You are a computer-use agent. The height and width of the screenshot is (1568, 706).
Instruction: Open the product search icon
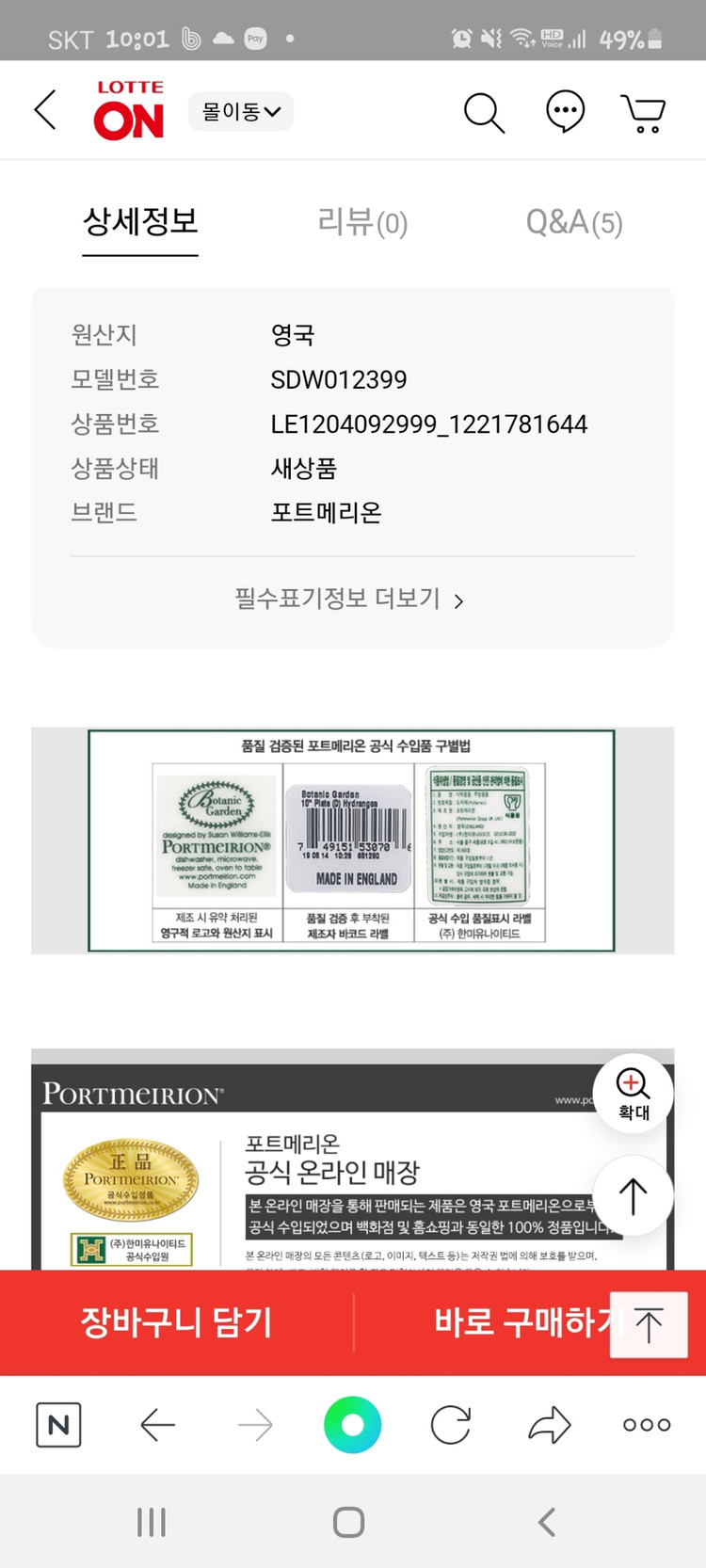coord(484,110)
